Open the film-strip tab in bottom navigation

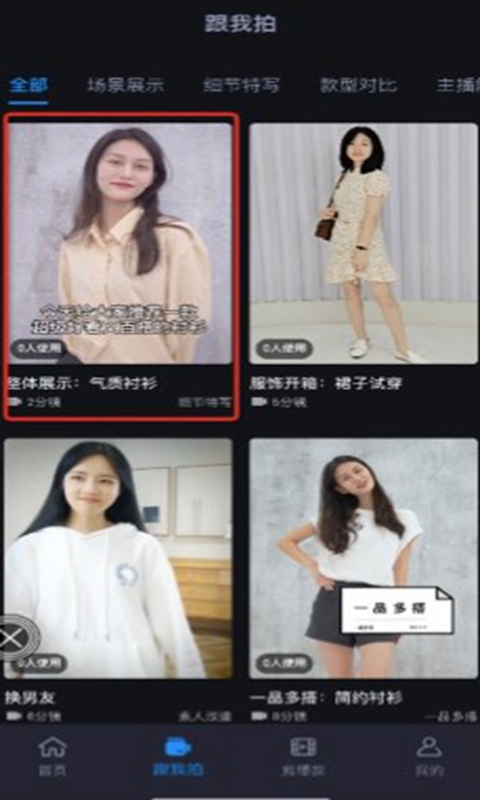click(x=303, y=757)
